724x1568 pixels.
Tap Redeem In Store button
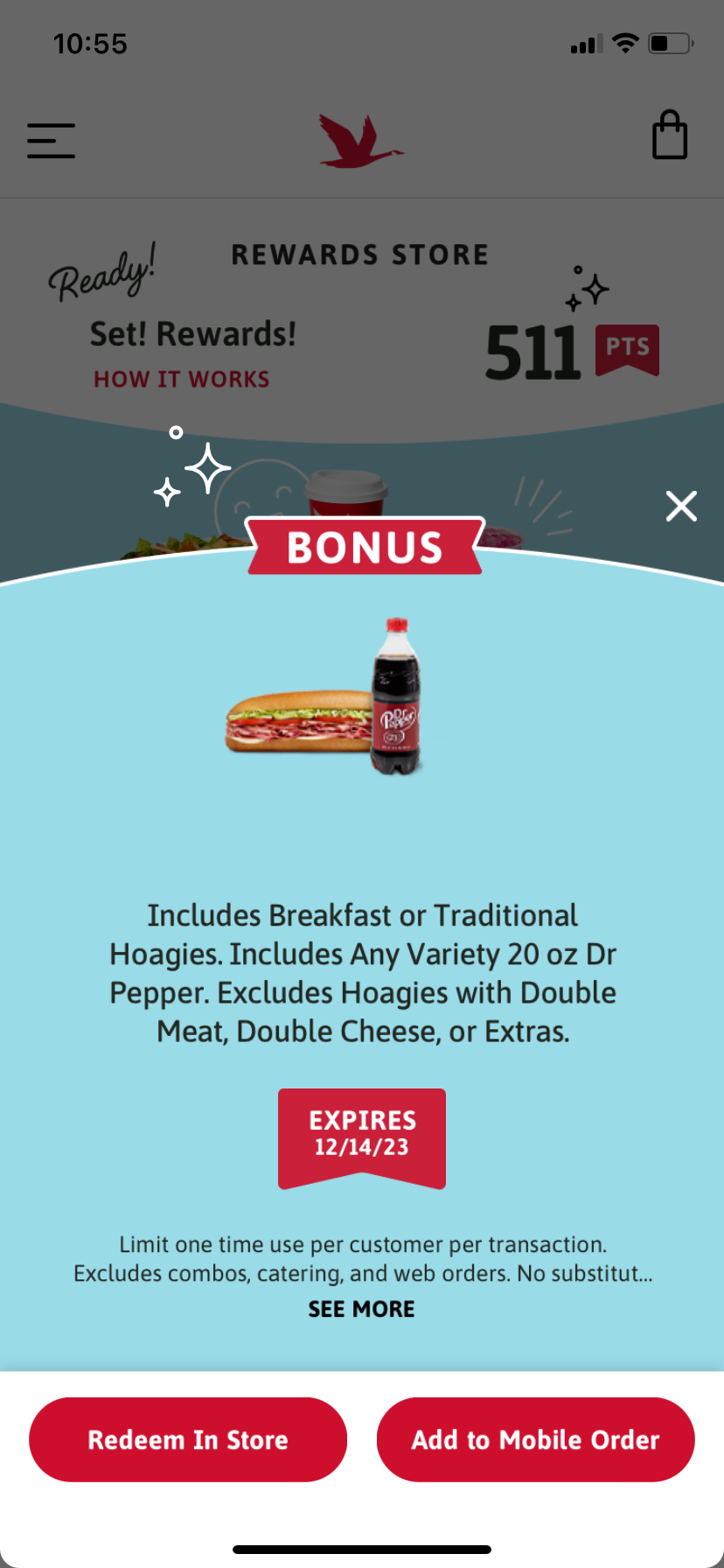pyautogui.click(x=188, y=1439)
